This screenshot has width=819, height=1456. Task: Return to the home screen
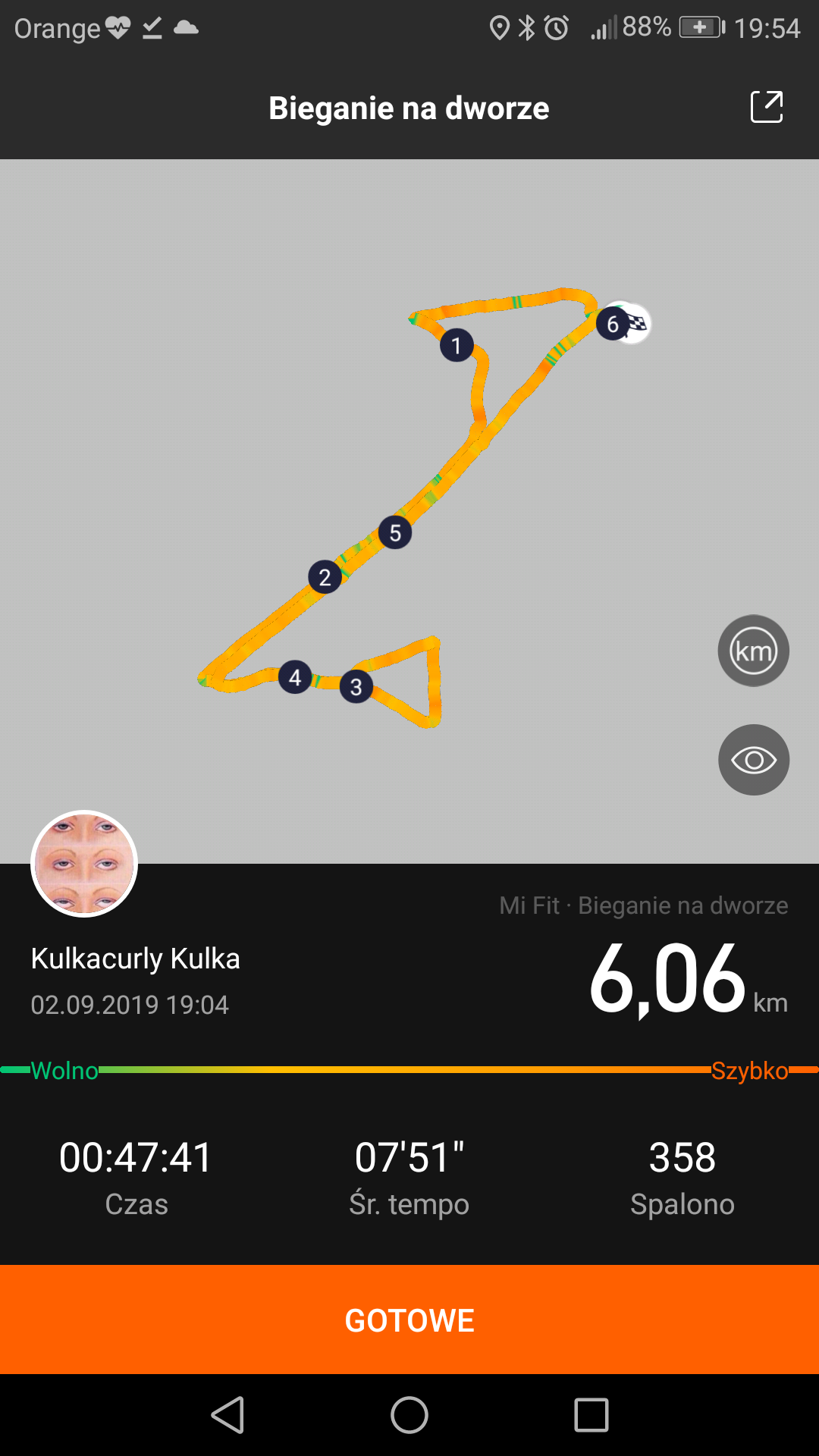(x=409, y=1415)
